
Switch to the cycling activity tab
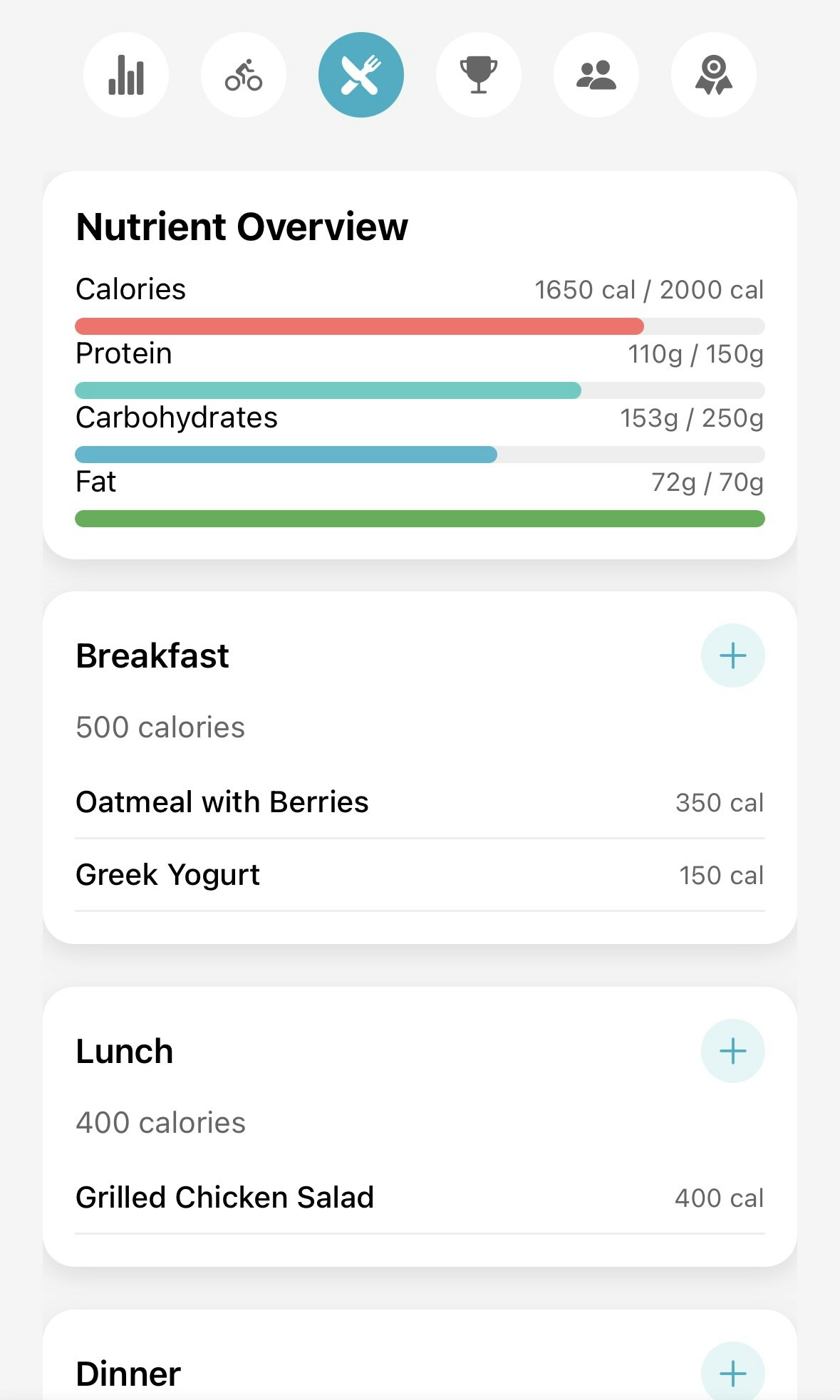244,75
